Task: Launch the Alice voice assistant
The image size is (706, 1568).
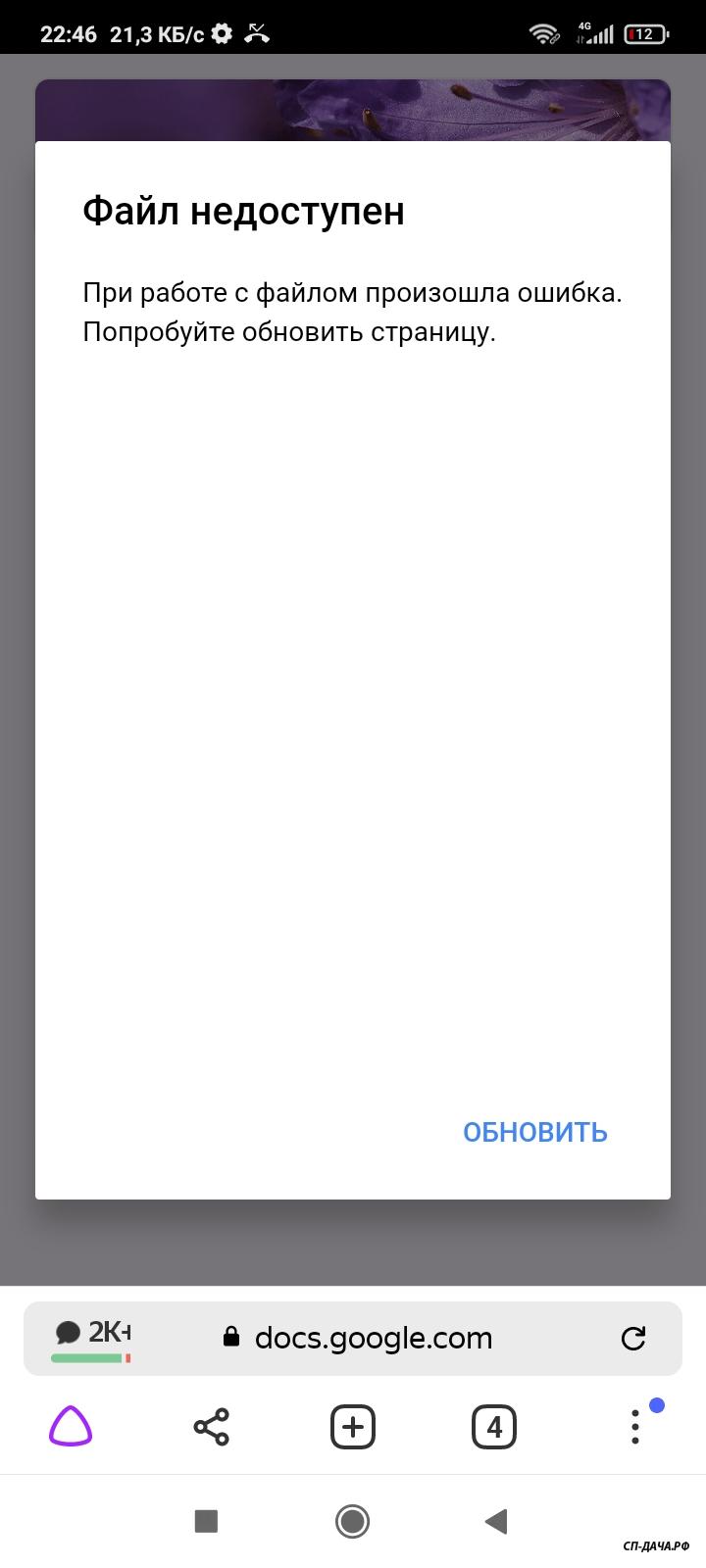Action: tap(71, 1427)
